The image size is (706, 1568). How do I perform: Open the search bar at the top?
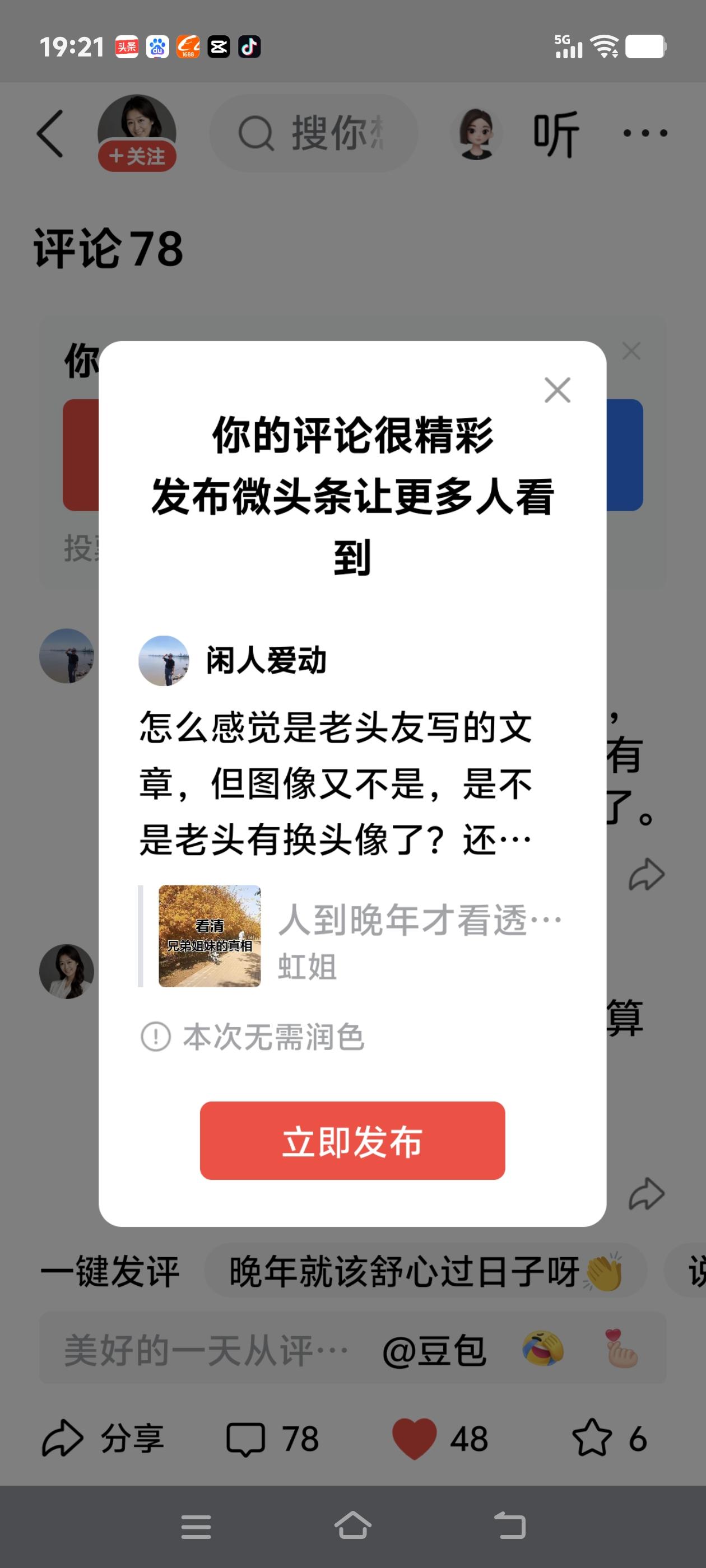(314, 133)
